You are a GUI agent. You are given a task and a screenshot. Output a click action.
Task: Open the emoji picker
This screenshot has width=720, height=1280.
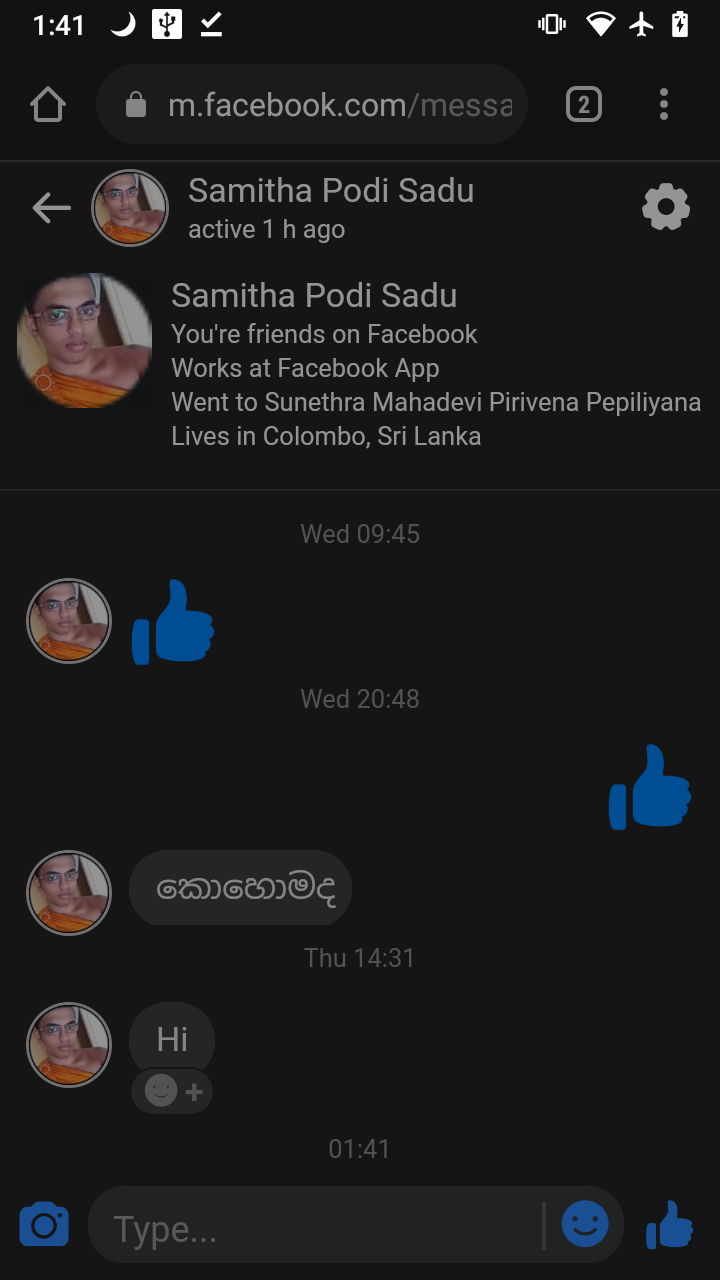(585, 1224)
